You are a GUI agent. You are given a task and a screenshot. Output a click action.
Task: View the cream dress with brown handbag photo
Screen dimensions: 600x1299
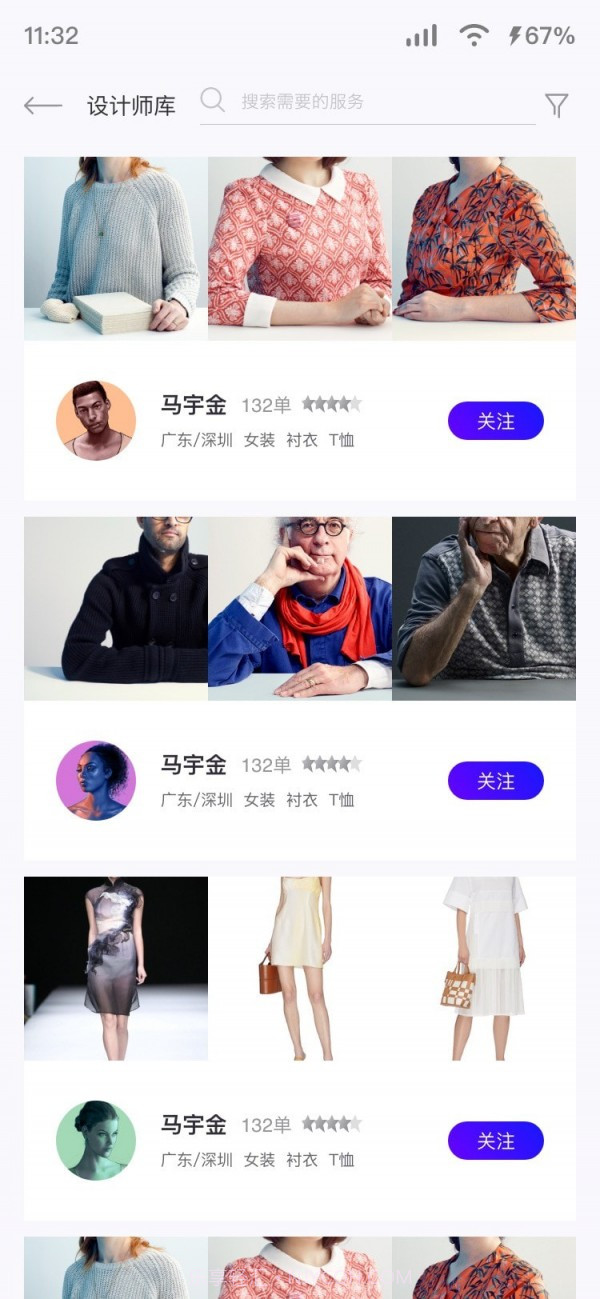click(300, 968)
